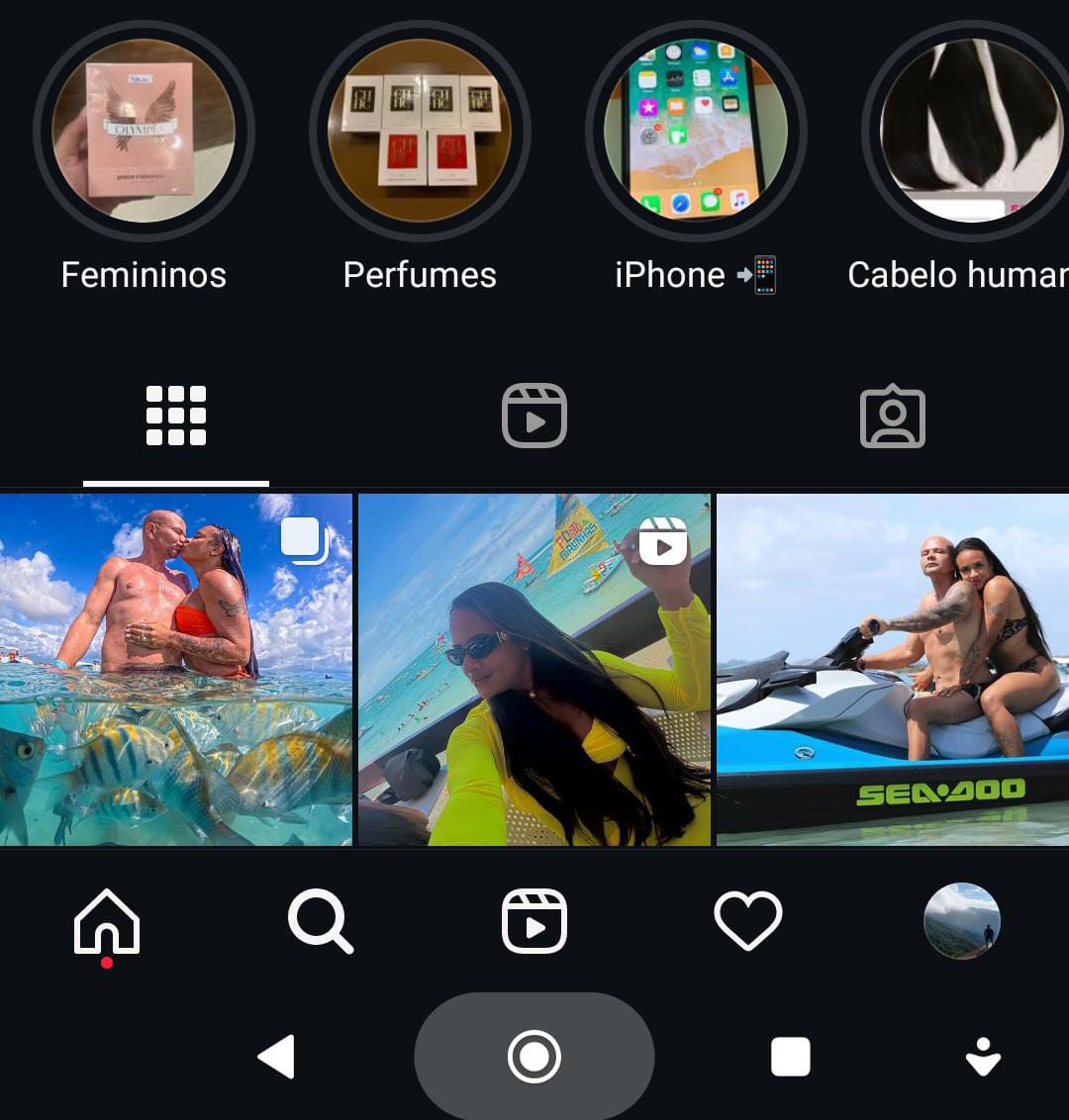Viewport: 1069px width, 1120px height.
Task: Check activity via the heart icon
Action: coord(748,922)
